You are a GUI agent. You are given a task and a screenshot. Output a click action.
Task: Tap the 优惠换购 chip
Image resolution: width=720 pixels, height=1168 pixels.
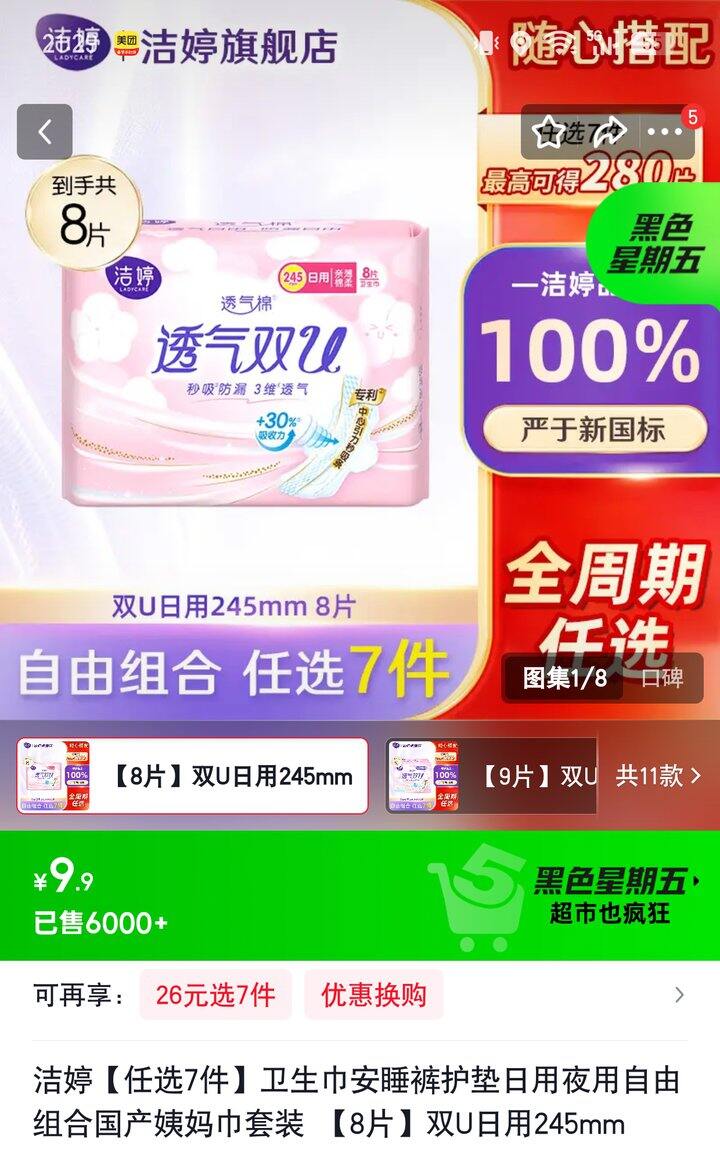374,994
